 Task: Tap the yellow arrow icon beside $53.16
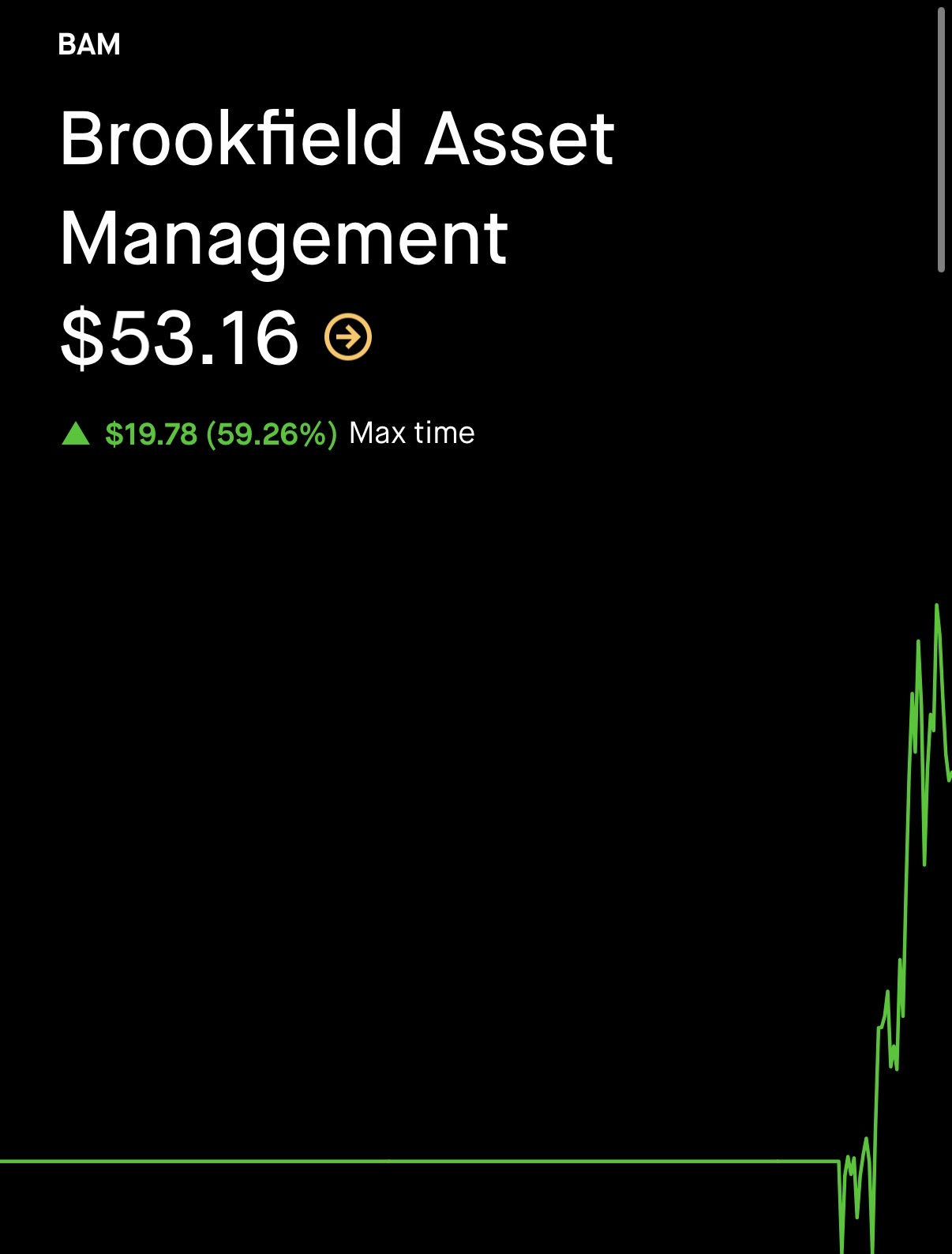(x=348, y=338)
